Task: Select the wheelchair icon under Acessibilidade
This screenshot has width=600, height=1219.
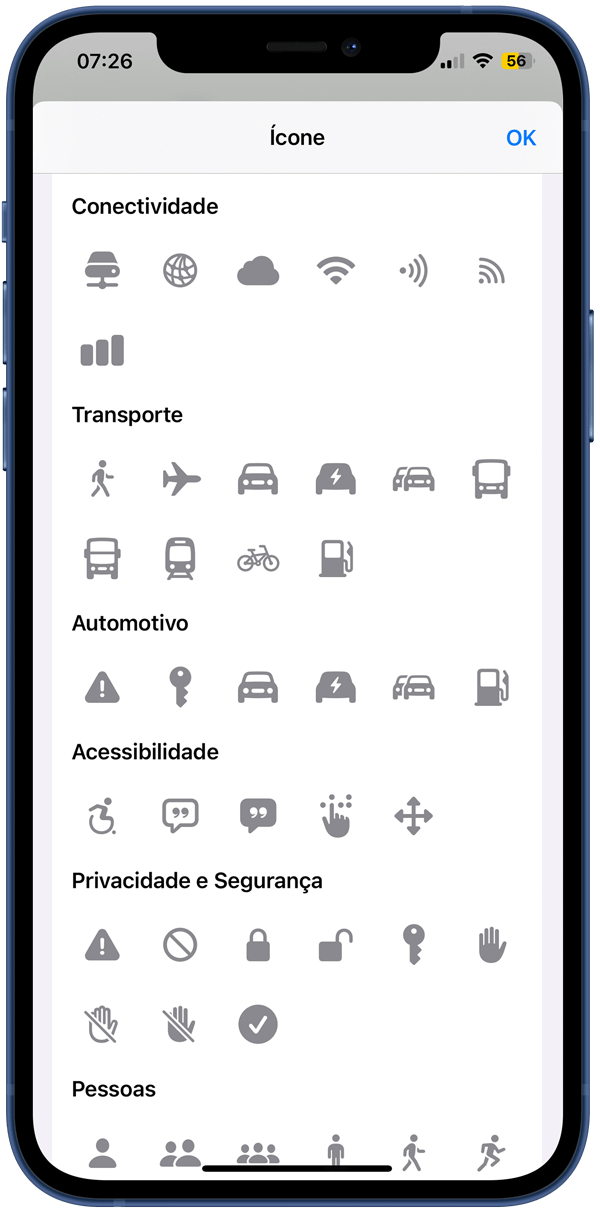Action: (102, 816)
